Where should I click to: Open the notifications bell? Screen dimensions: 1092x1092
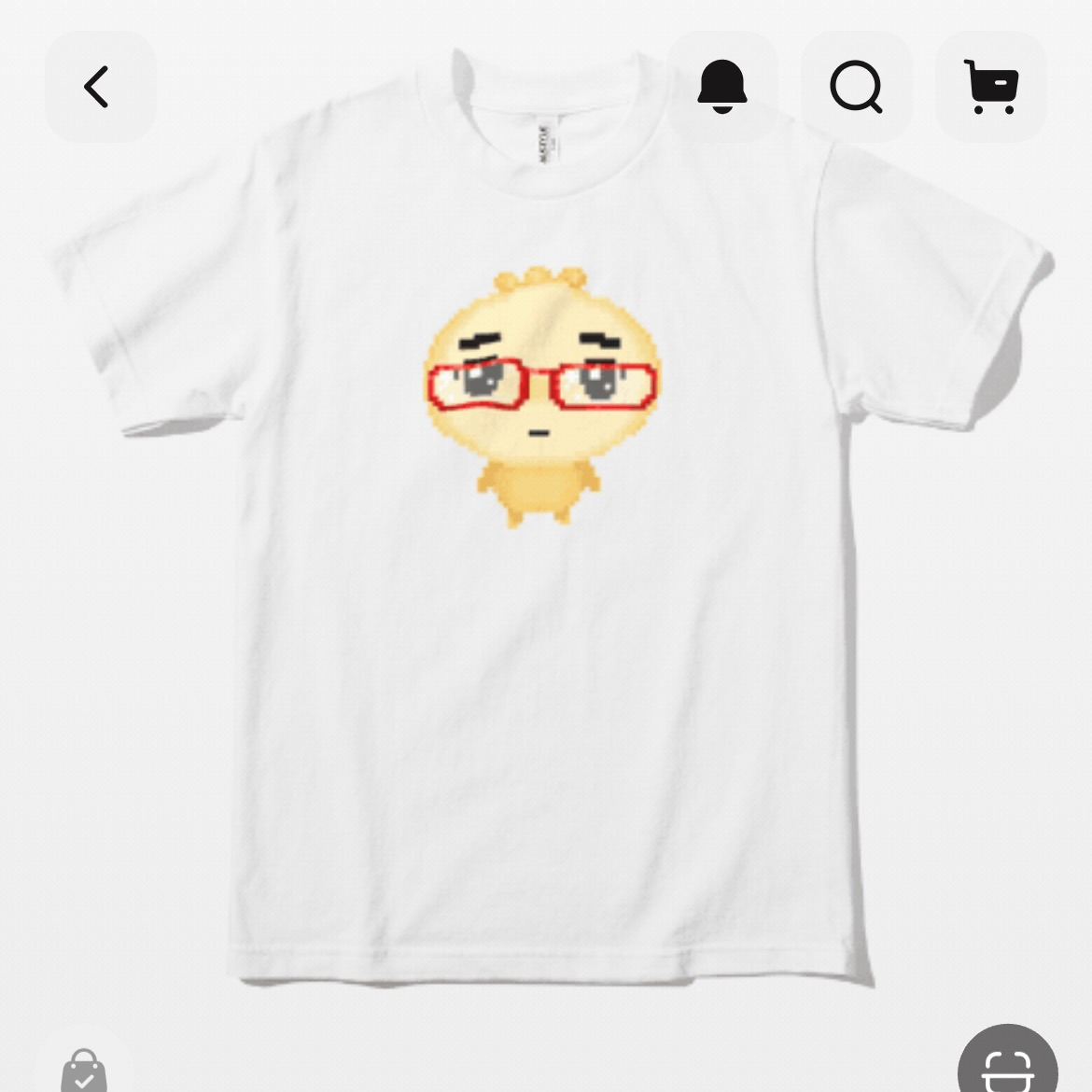point(722,87)
